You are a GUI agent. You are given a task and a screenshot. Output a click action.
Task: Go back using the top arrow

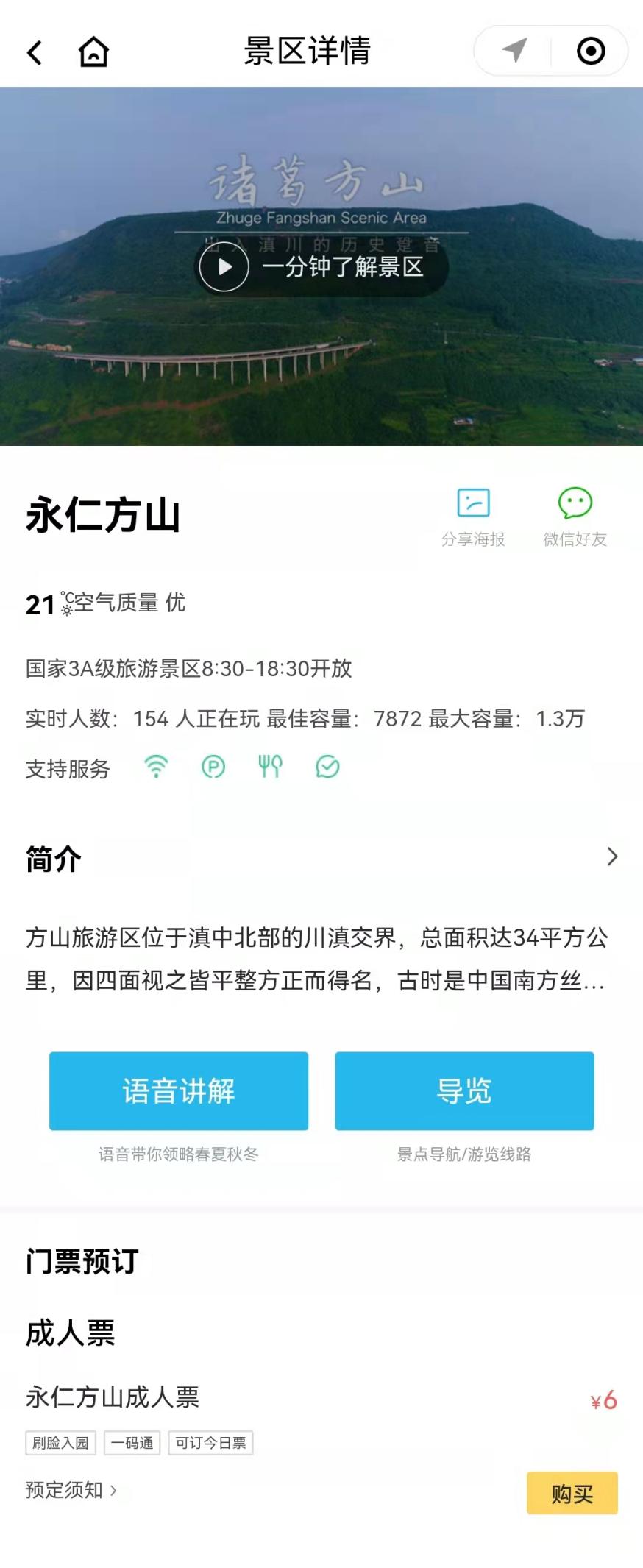(35, 52)
